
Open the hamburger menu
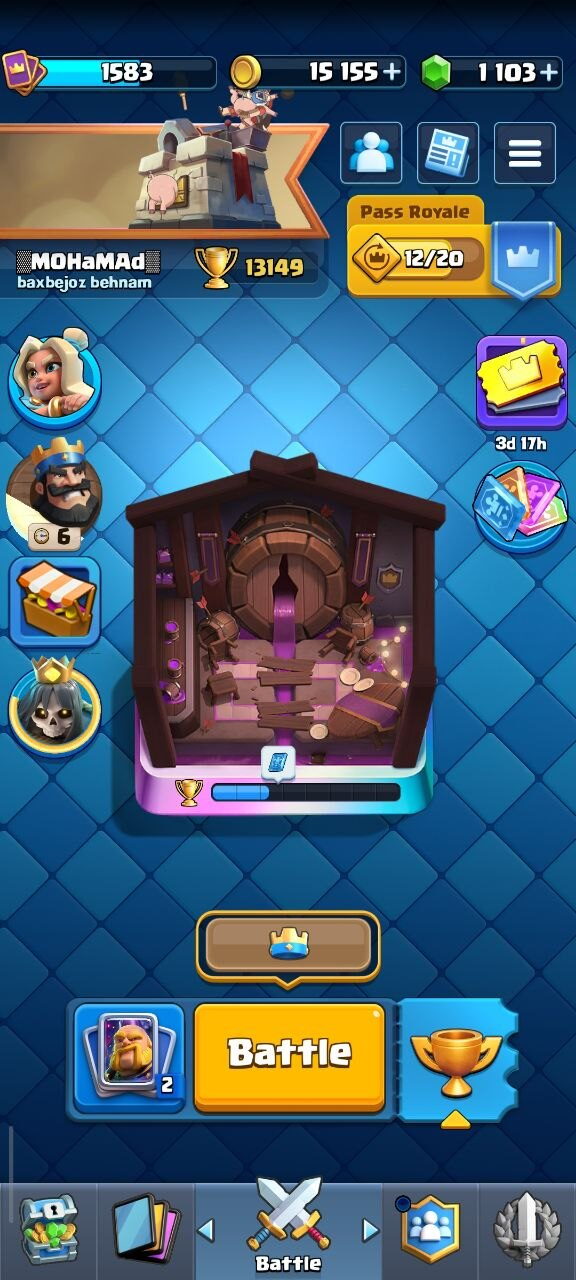[525, 153]
